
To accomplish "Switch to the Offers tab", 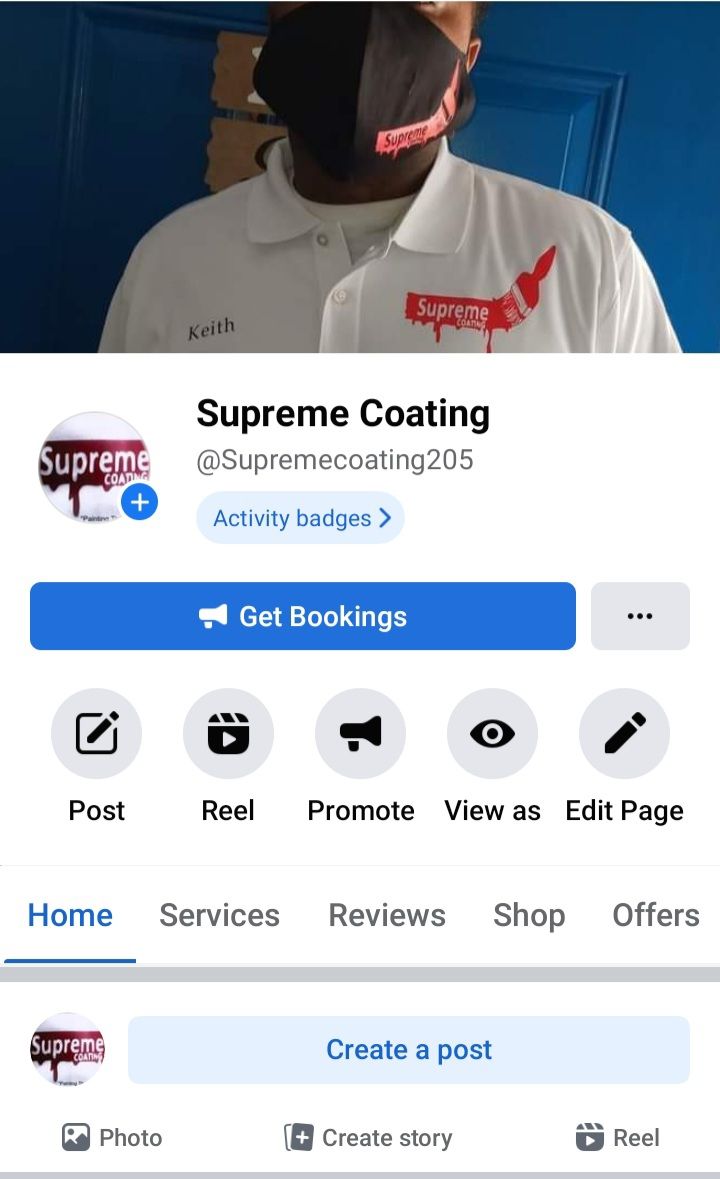I will [x=656, y=915].
